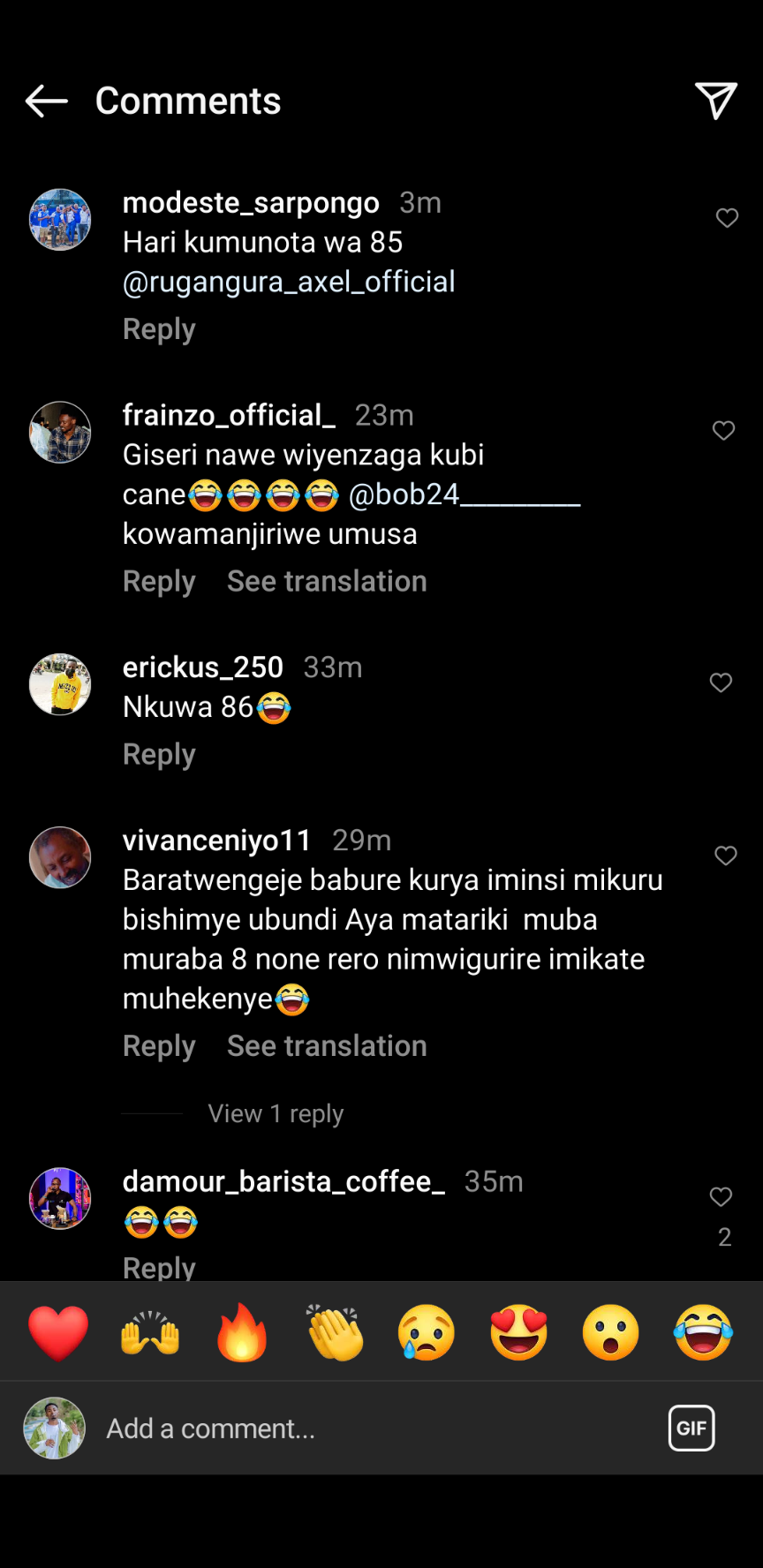Viewport: 763px width, 1568px height.
Task: See translation of frainzo_official_'s comment
Action: pos(327,581)
